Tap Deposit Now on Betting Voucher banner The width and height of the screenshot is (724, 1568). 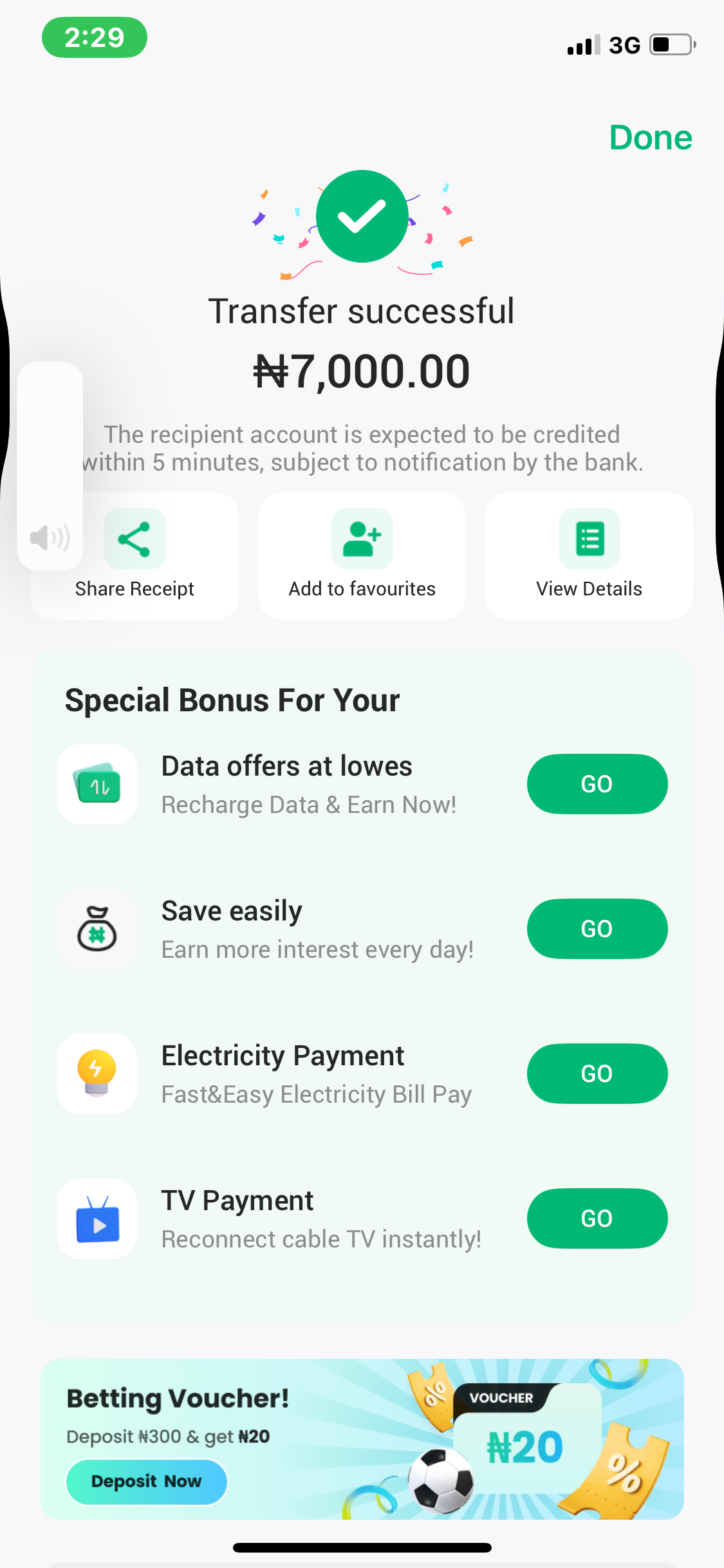coord(147,1482)
